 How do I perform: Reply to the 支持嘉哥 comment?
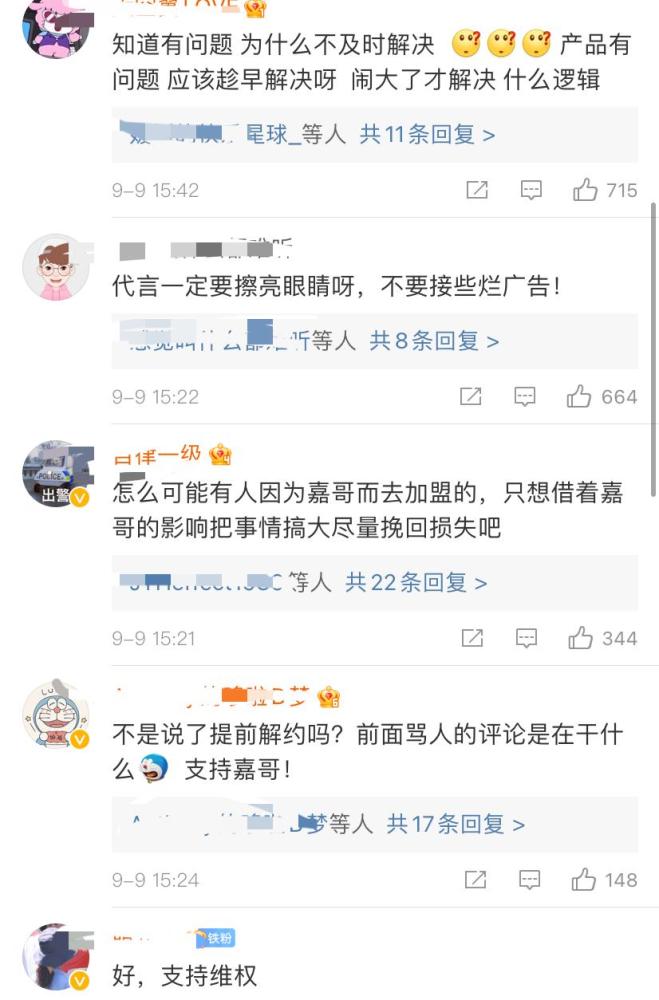[x=530, y=880]
